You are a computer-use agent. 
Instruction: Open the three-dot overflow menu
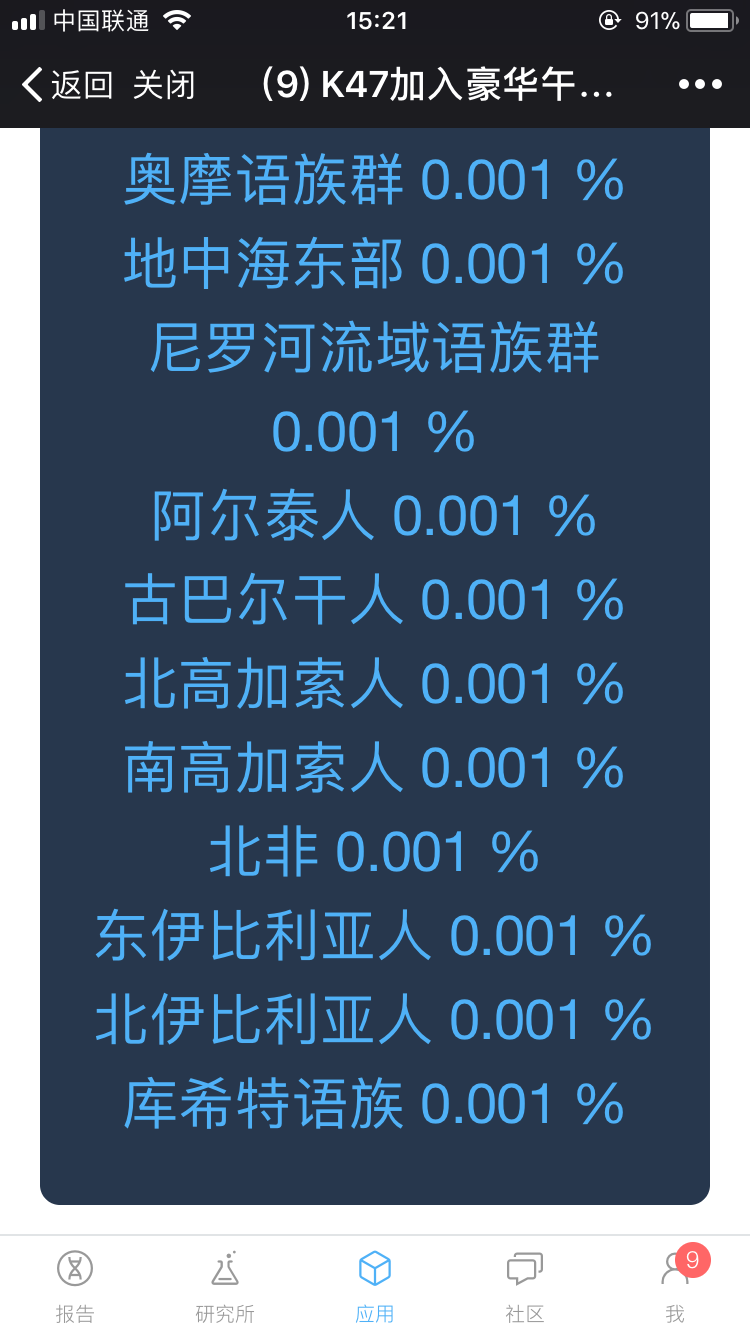[x=700, y=85]
